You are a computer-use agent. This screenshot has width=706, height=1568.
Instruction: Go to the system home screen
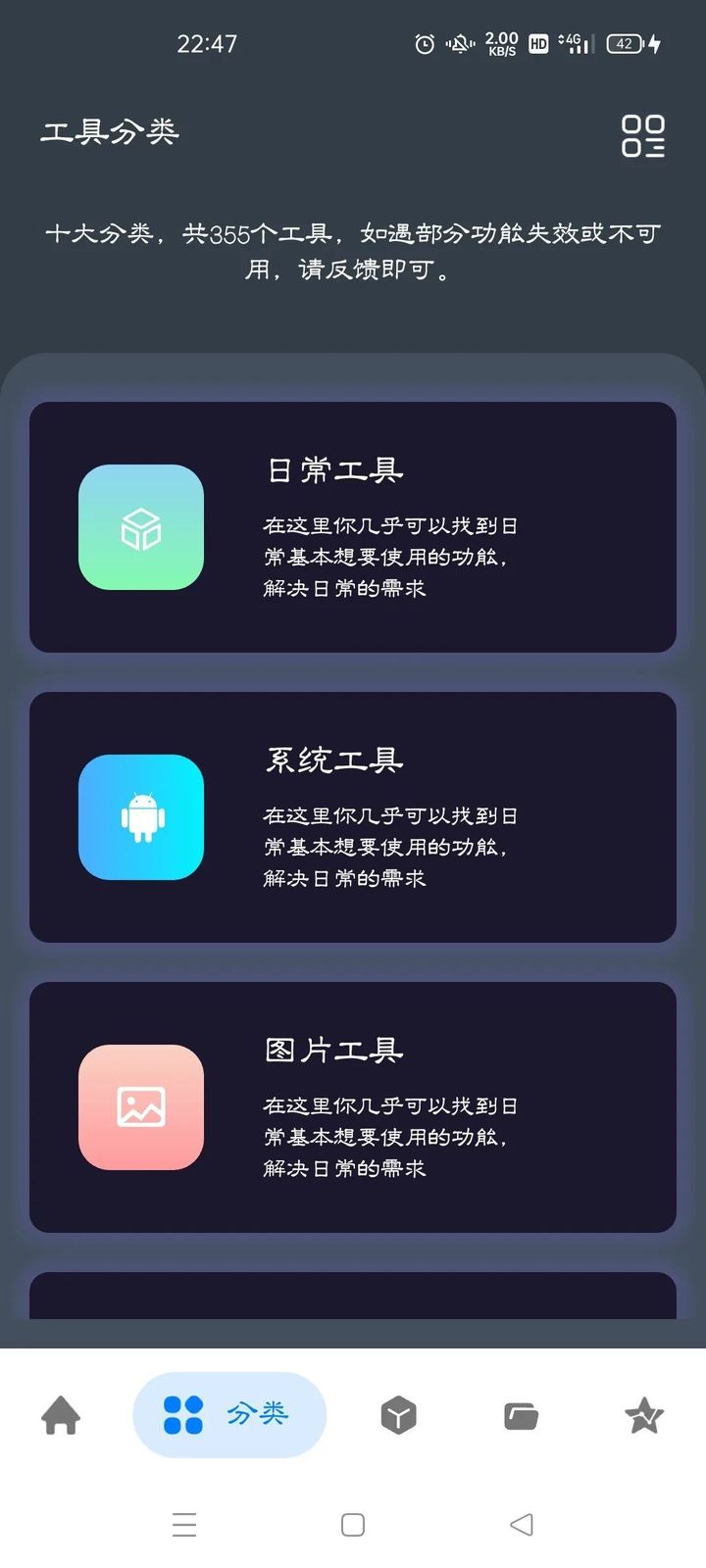coord(353,1524)
